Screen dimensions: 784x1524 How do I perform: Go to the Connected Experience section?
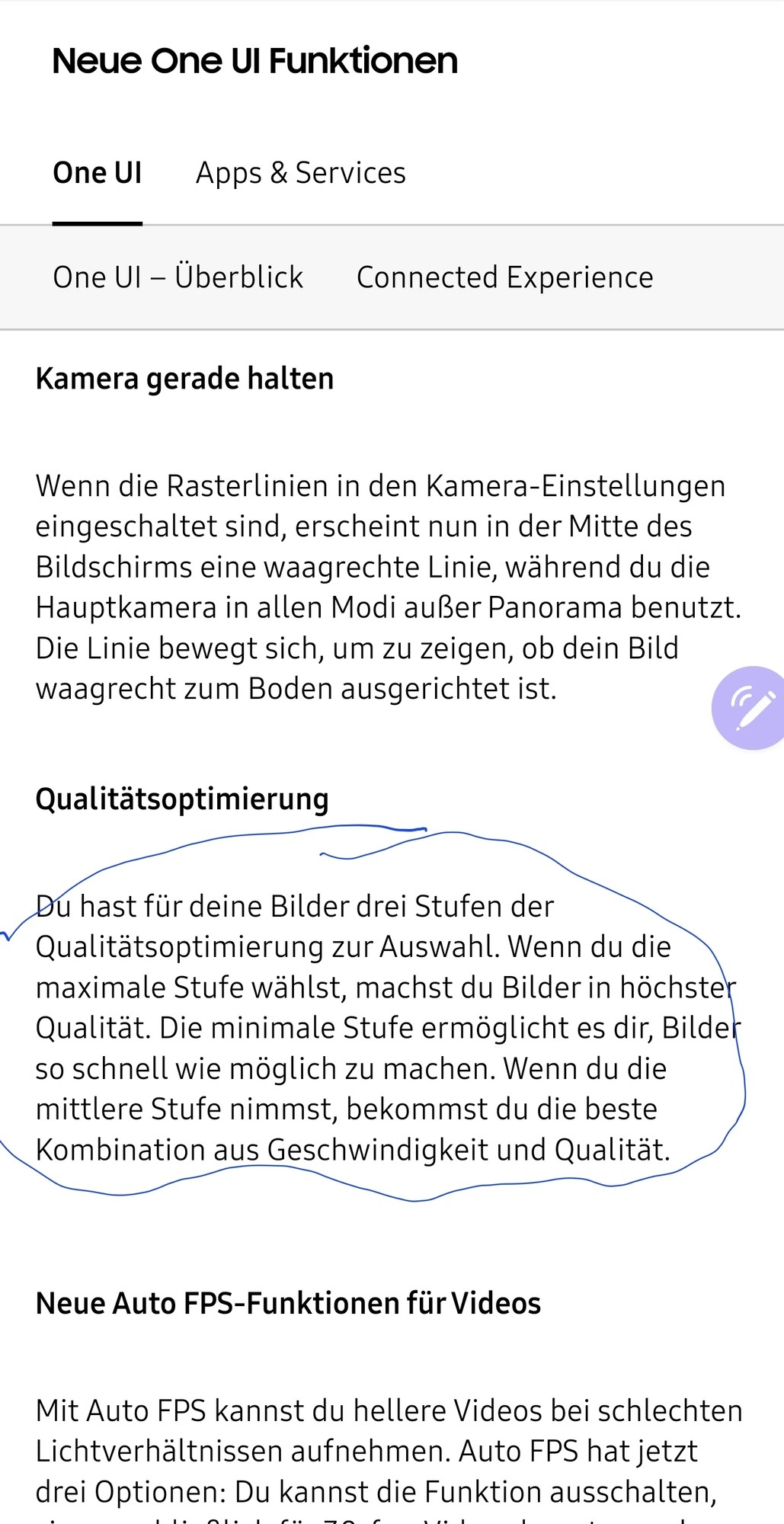[504, 277]
